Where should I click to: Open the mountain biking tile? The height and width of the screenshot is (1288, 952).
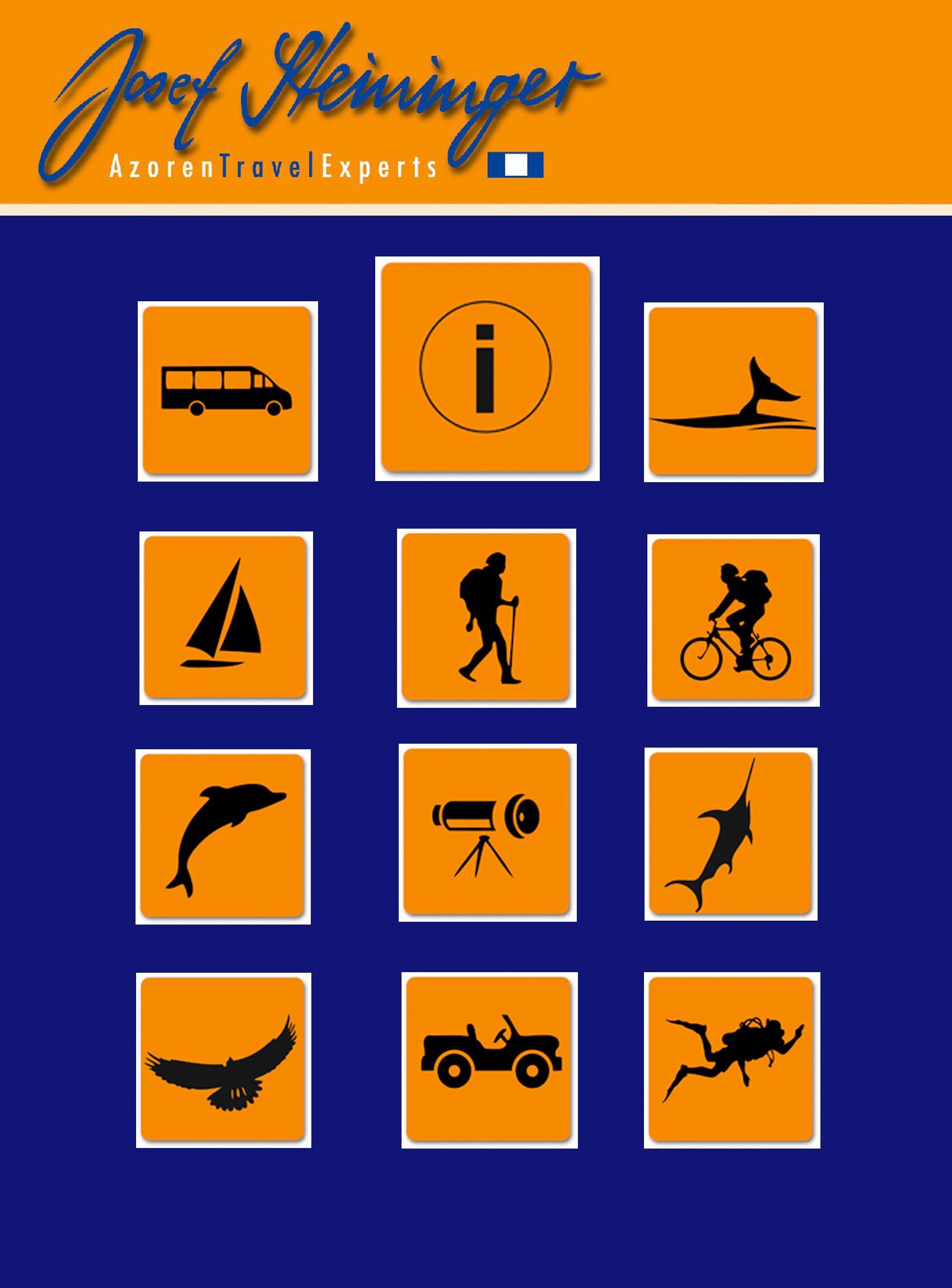click(733, 619)
